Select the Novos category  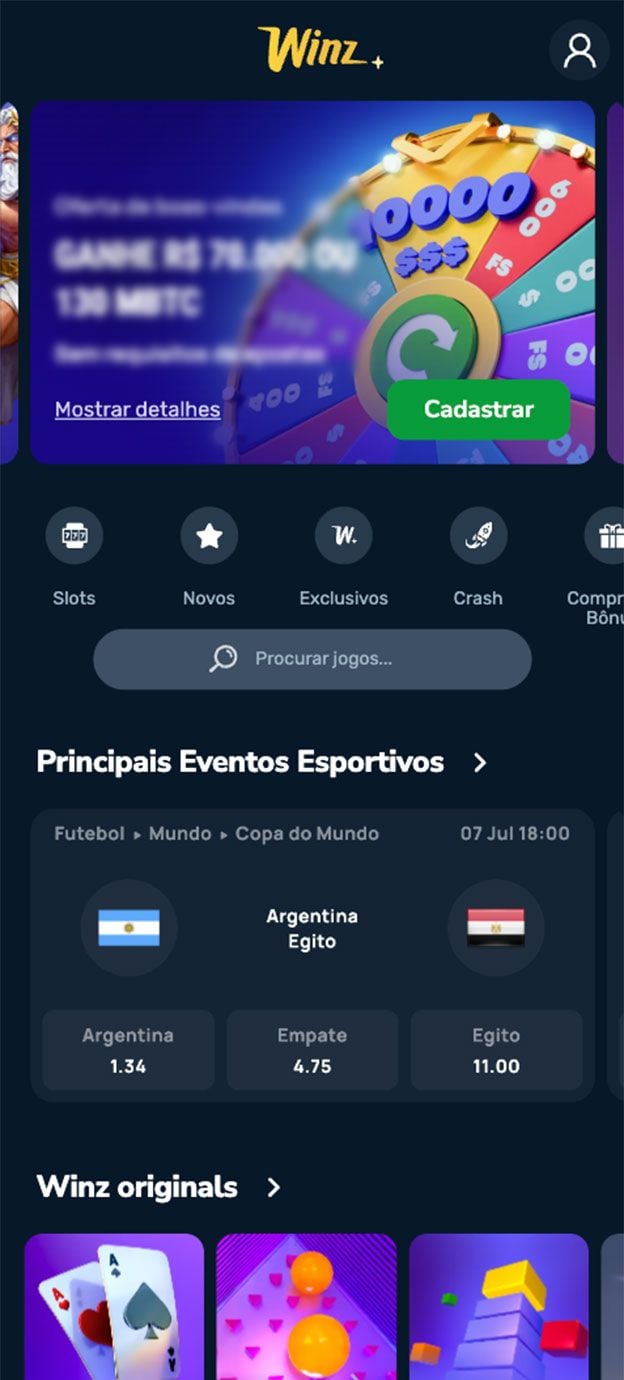point(209,558)
